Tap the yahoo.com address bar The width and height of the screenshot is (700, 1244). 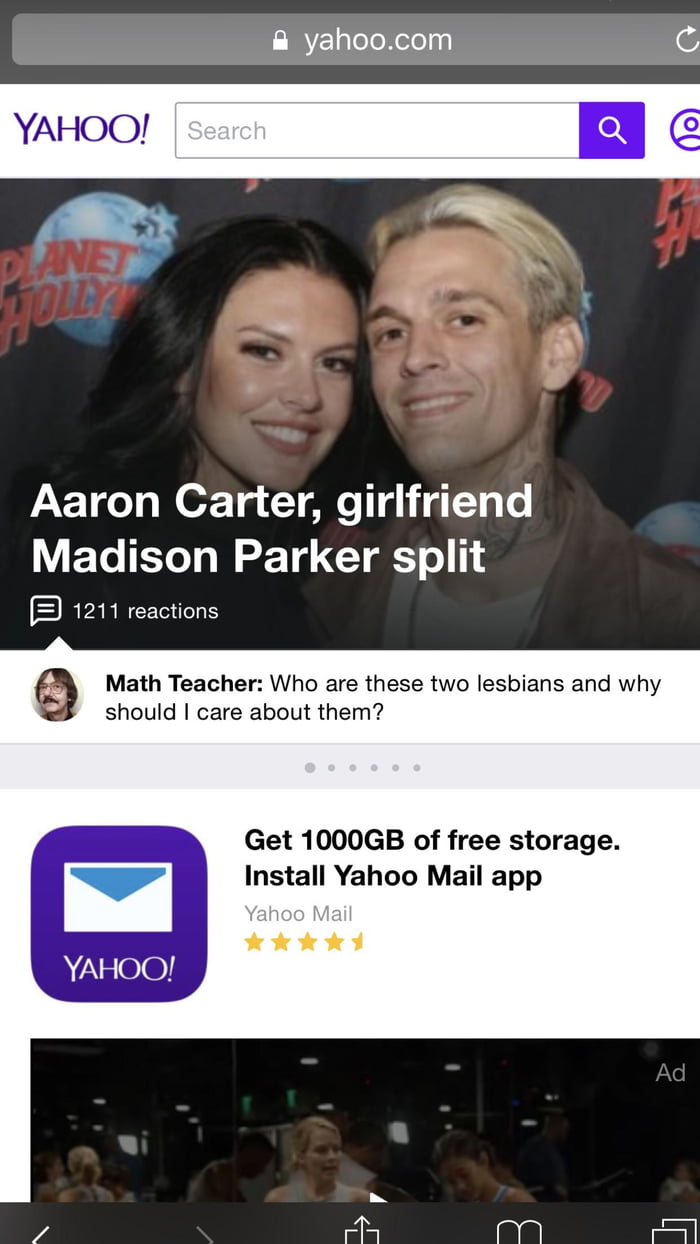tap(350, 40)
